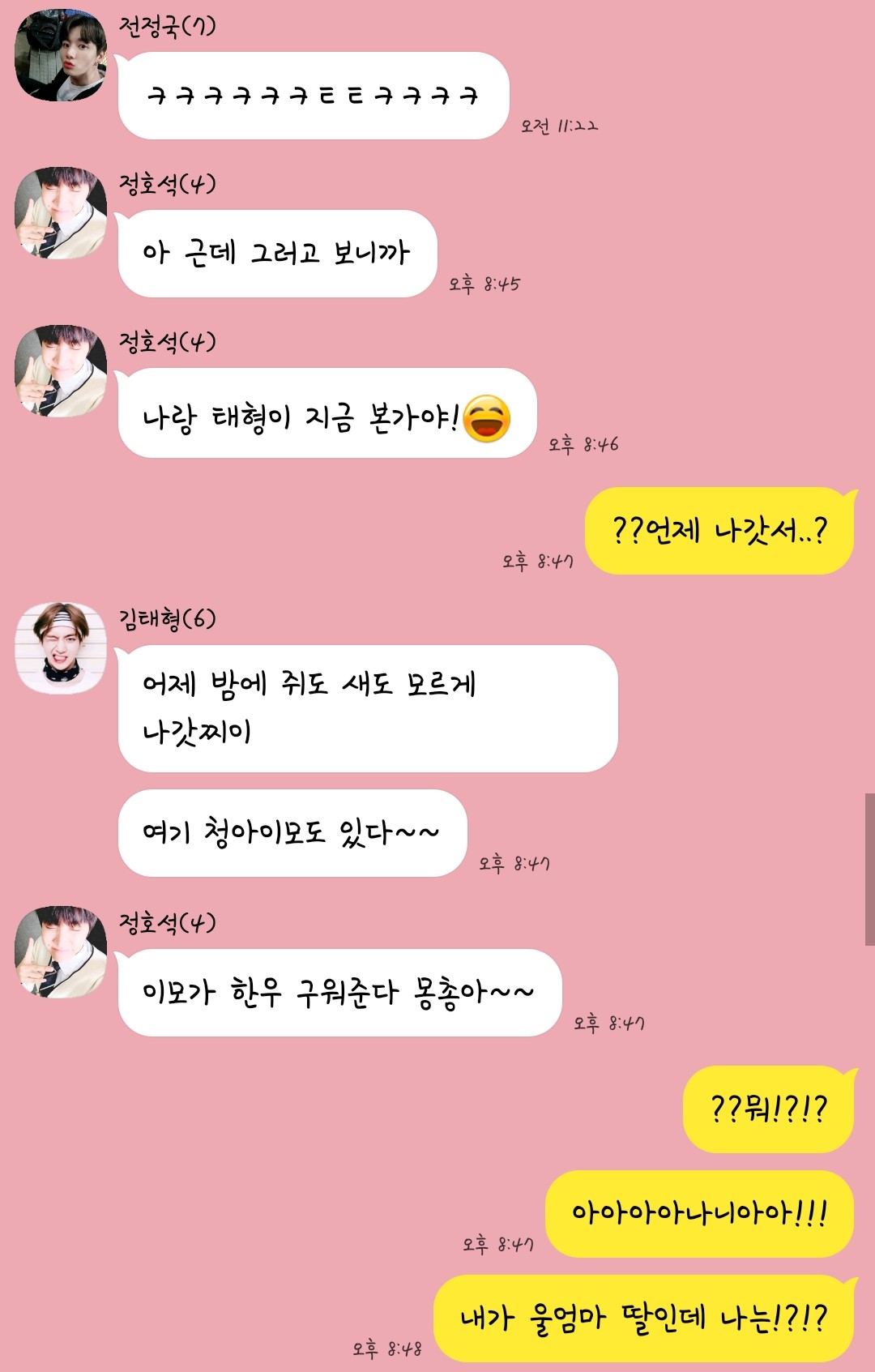Select 정호석's avatar beside '이모가 한우 구워준다 몽총아~~'
This screenshot has height=1372, width=875.
pos(61,952)
